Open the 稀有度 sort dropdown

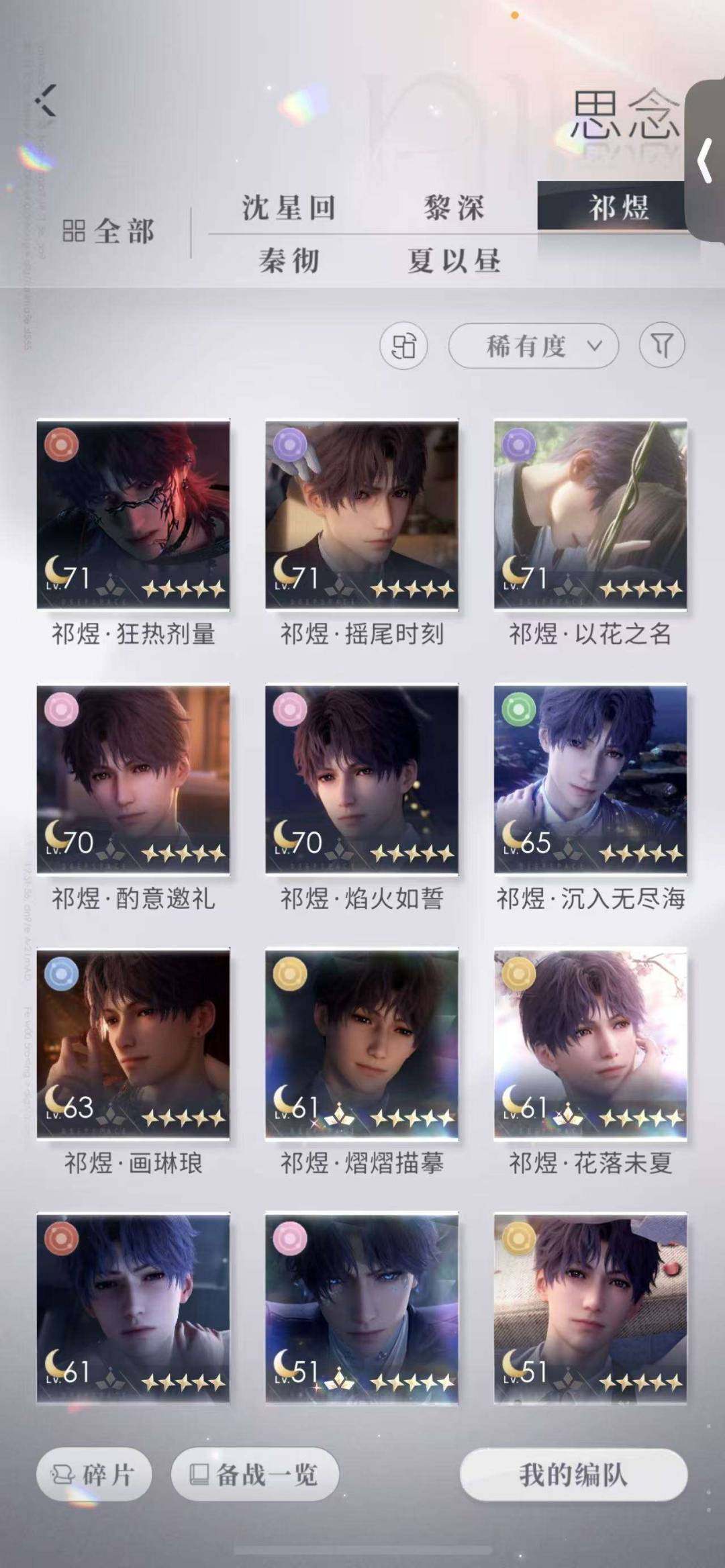point(534,345)
